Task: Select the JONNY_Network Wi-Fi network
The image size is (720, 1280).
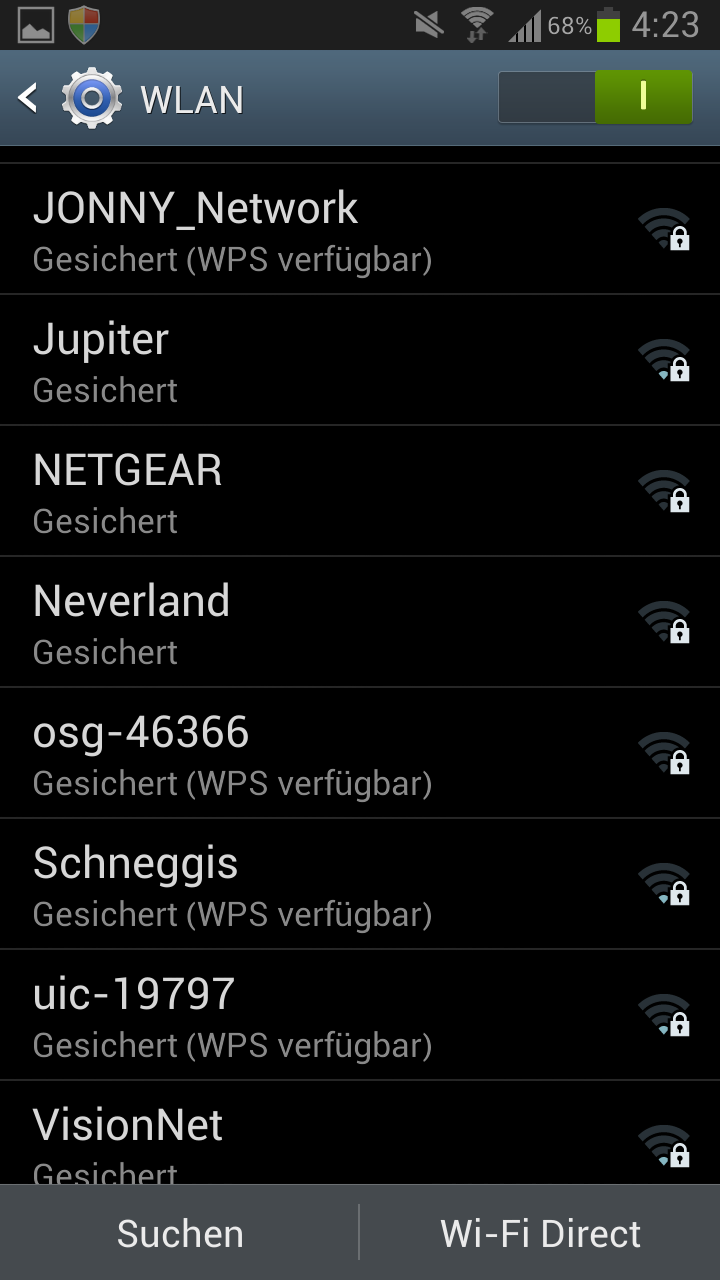Action: 360,230
